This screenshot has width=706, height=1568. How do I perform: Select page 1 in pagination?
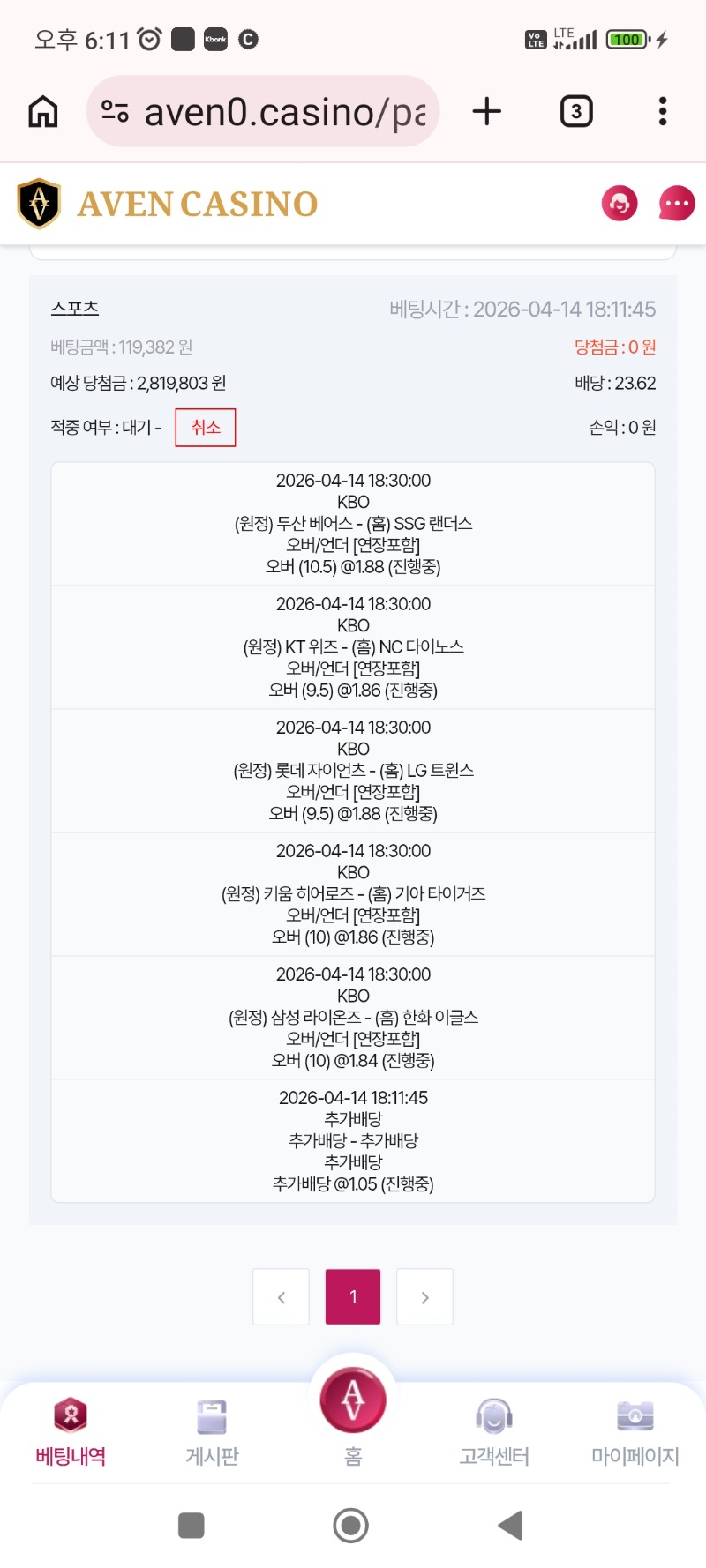[x=353, y=1297]
